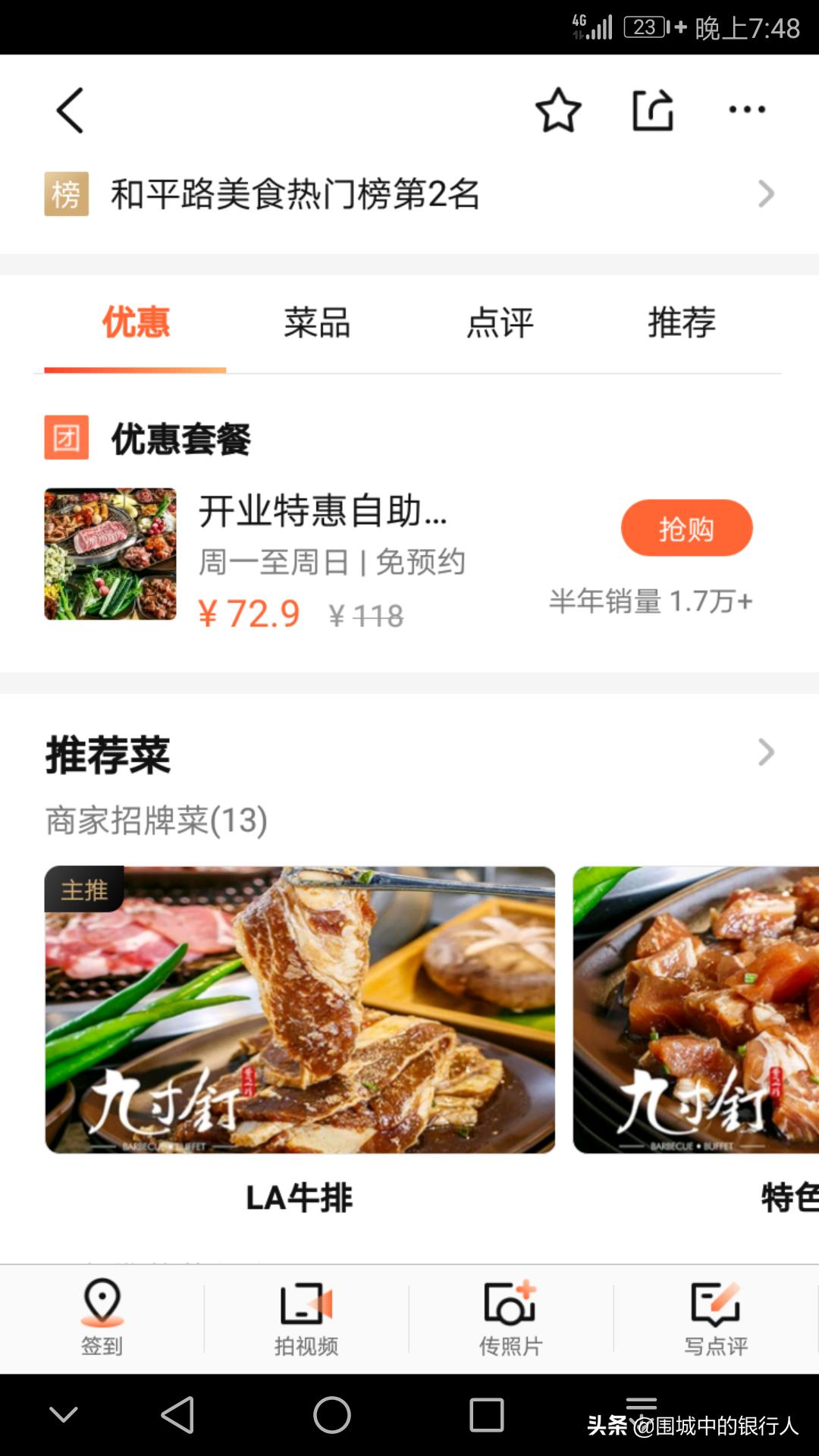Open the LA牛排 dish thumbnail
The width and height of the screenshot is (819, 1456).
[x=300, y=1009]
